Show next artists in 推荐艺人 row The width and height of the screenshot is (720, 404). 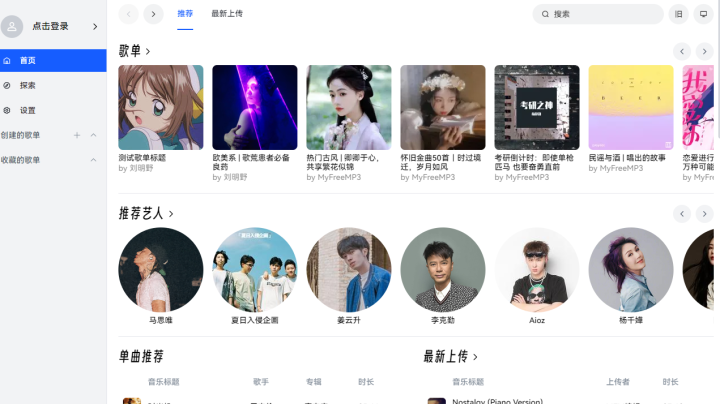pyautogui.click(x=704, y=214)
